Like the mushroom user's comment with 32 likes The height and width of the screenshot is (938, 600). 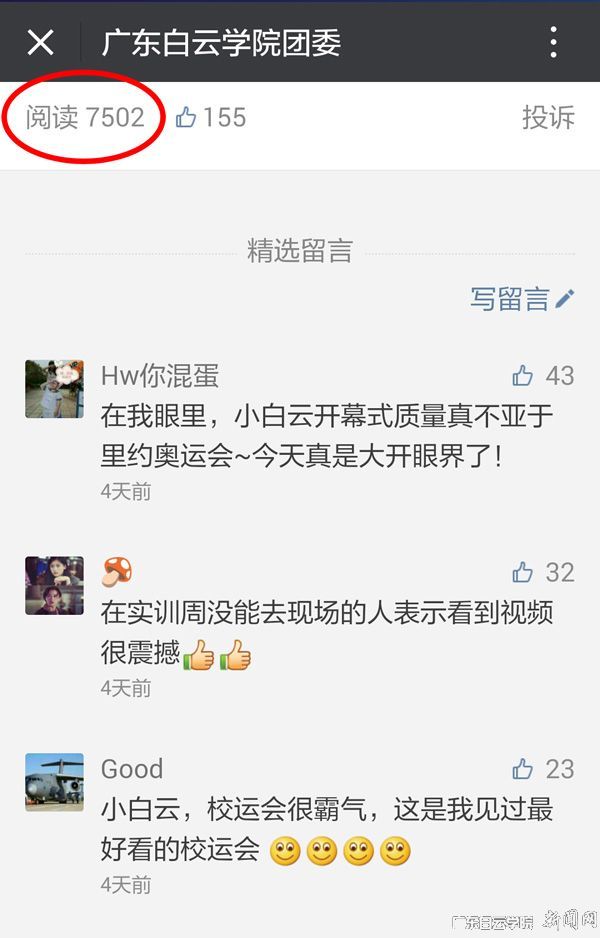[523, 572]
